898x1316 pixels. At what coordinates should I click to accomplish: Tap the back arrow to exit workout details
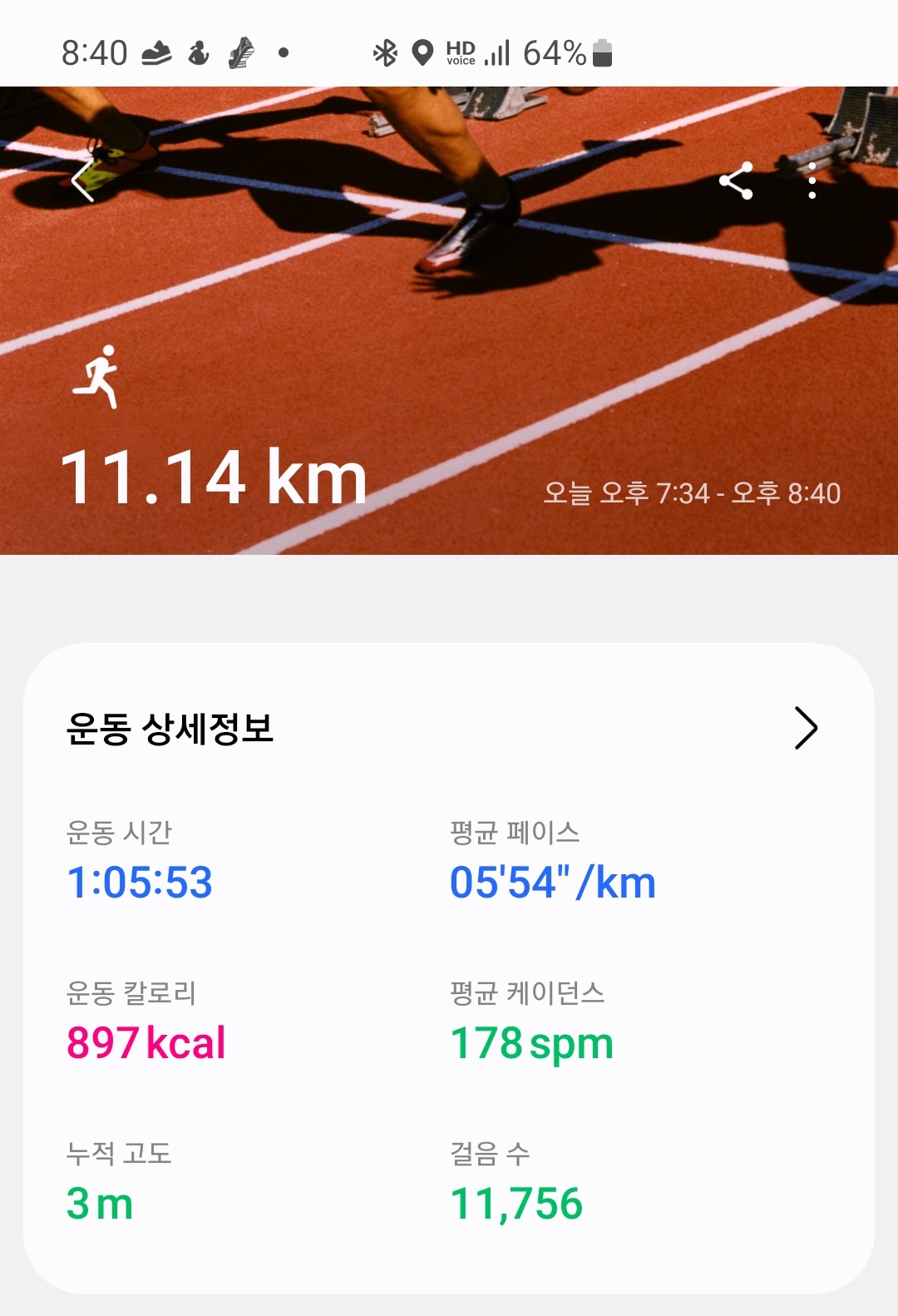[82, 181]
